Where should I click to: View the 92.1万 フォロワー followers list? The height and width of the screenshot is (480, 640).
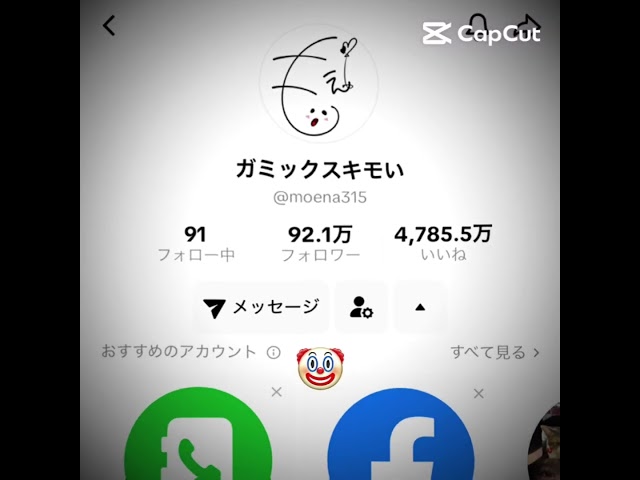[320, 243]
